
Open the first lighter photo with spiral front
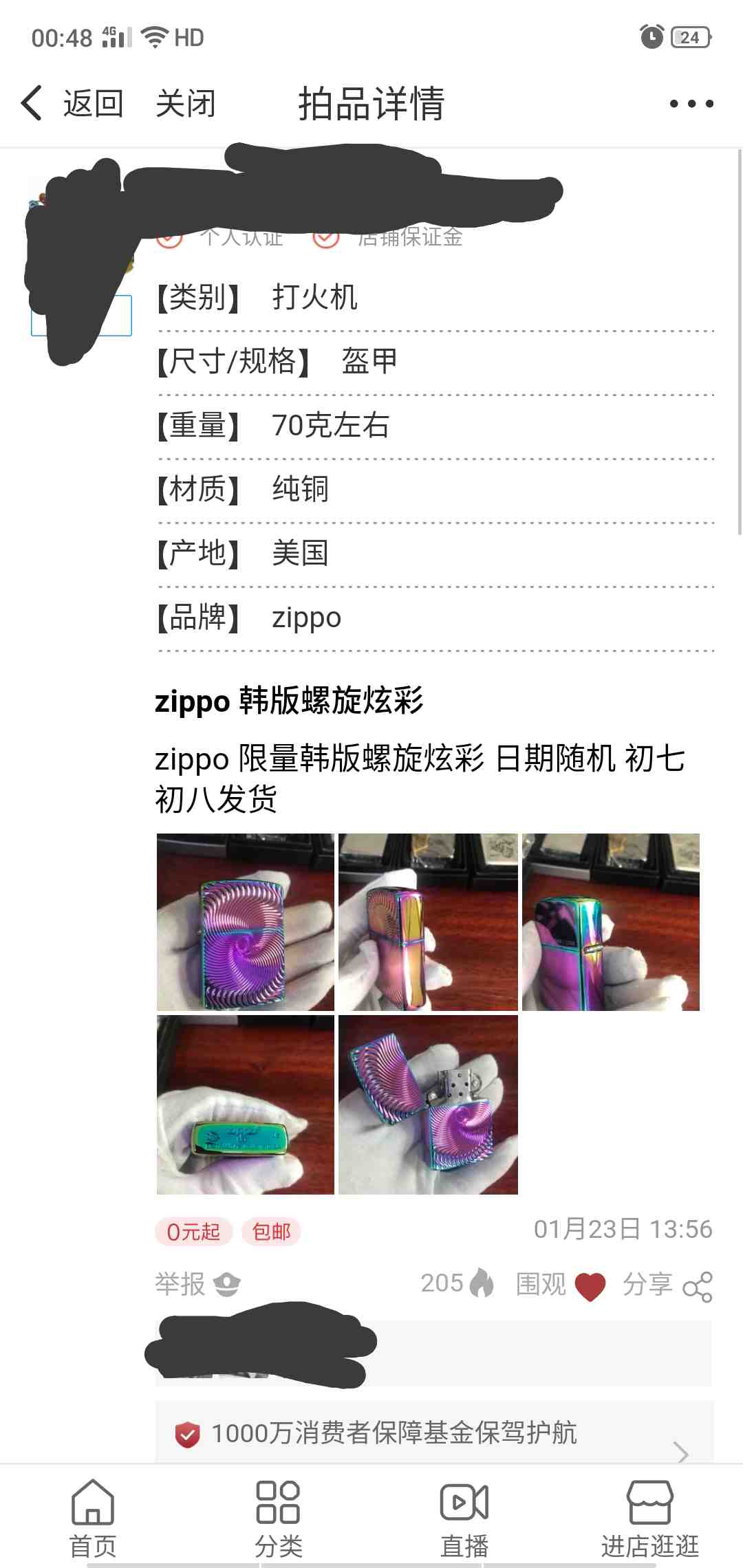pyautogui.click(x=246, y=922)
